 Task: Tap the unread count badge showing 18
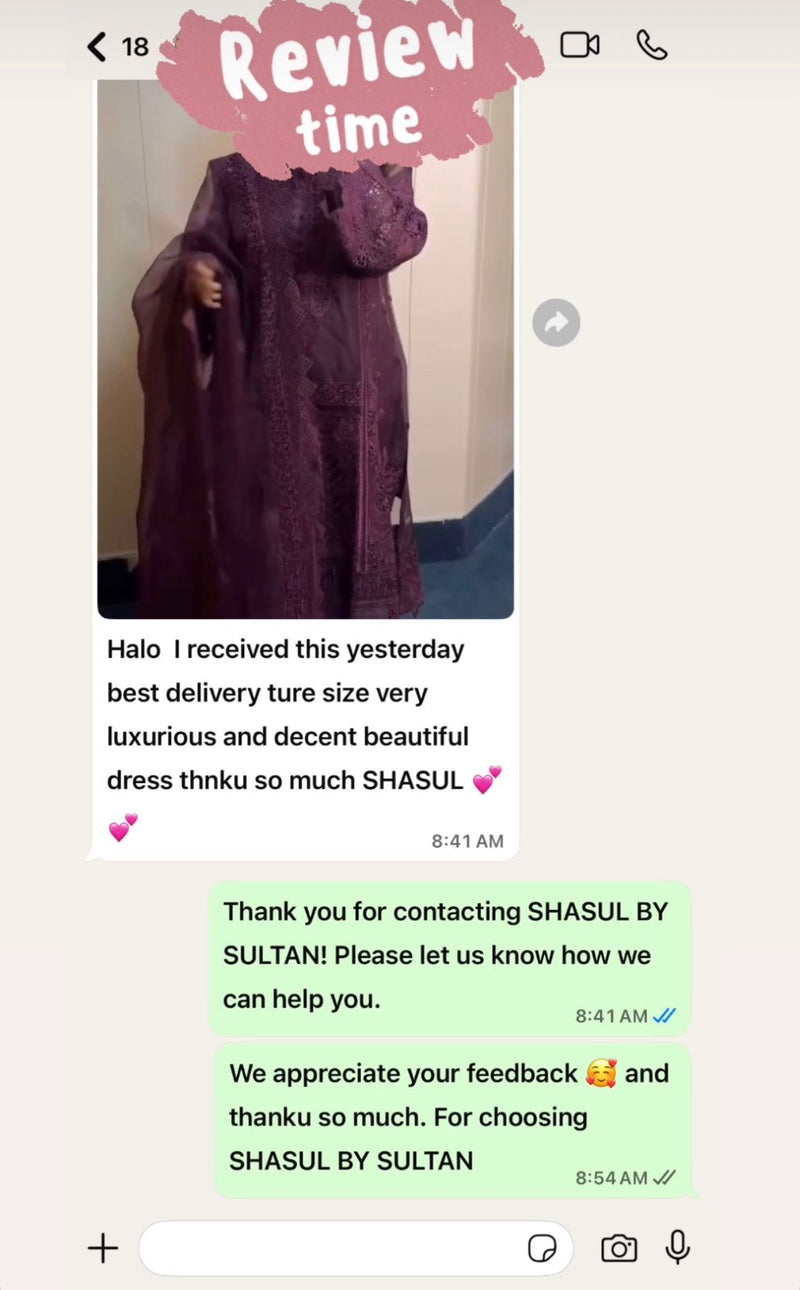click(x=134, y=46)
